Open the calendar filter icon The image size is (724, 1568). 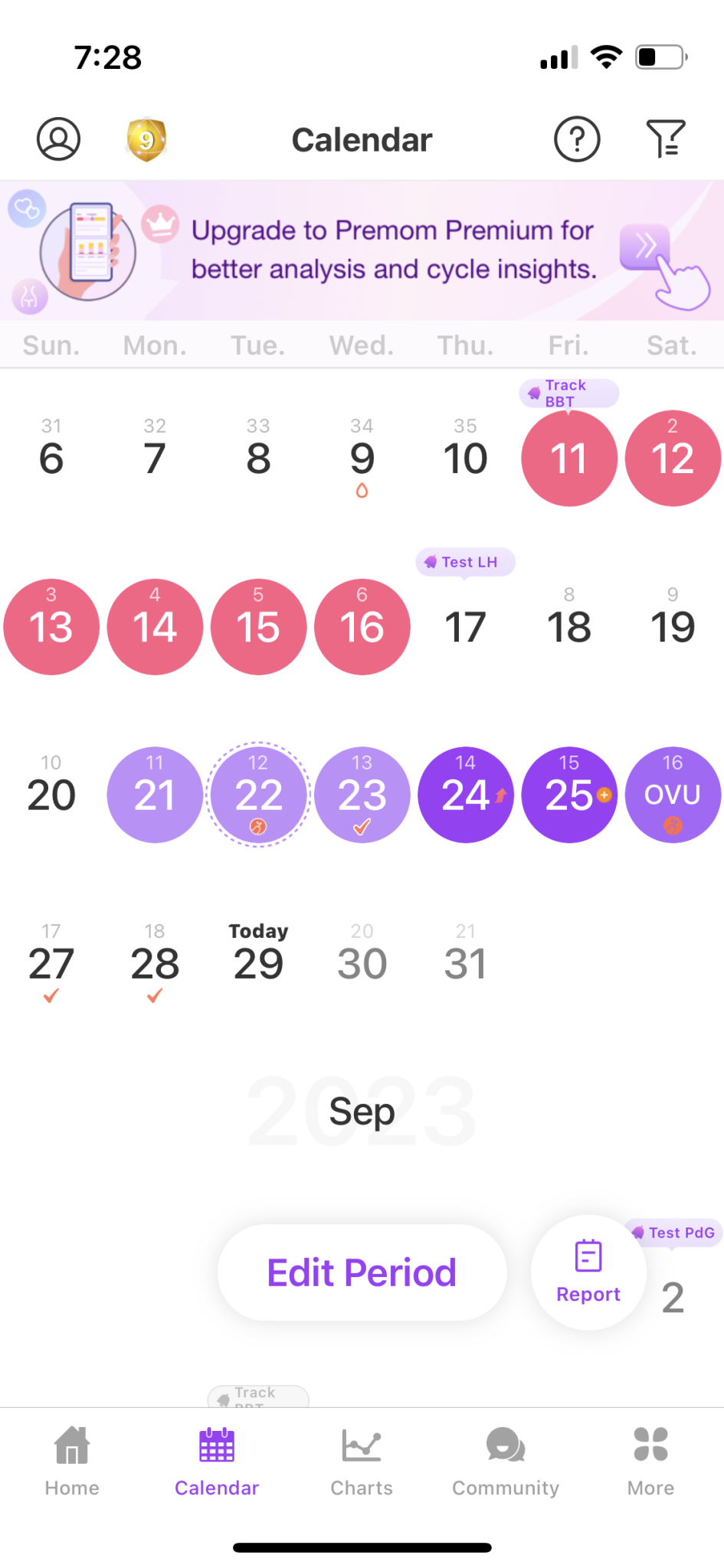[x=665, y=139]
